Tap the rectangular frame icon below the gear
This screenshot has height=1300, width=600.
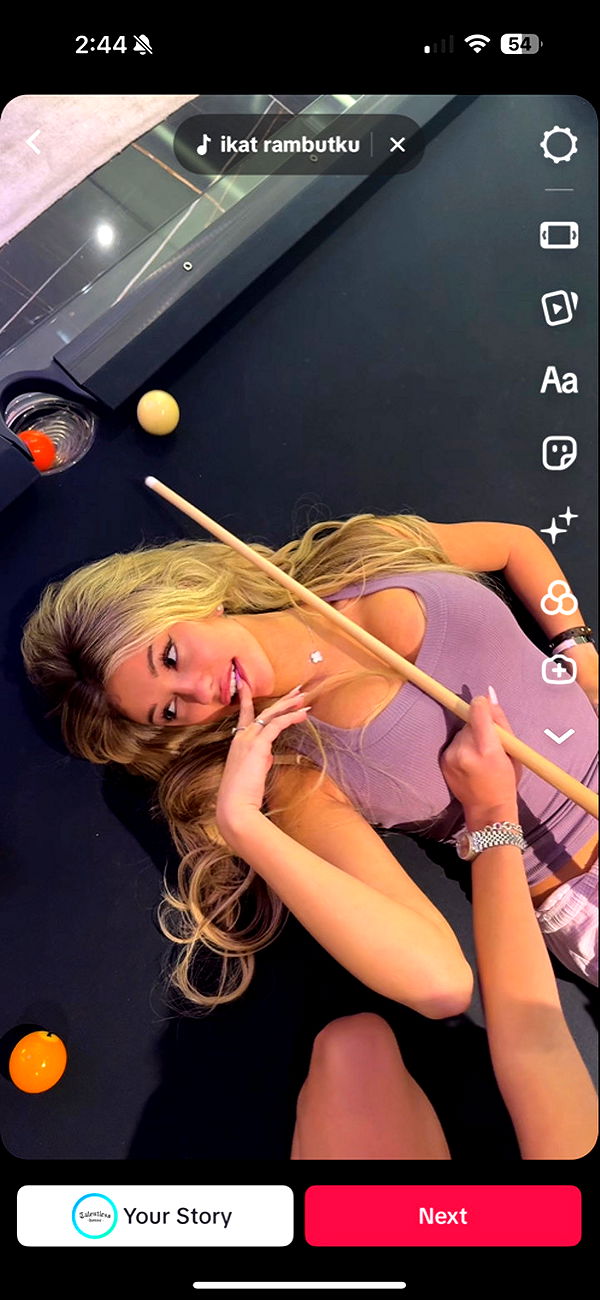point(559,235)
